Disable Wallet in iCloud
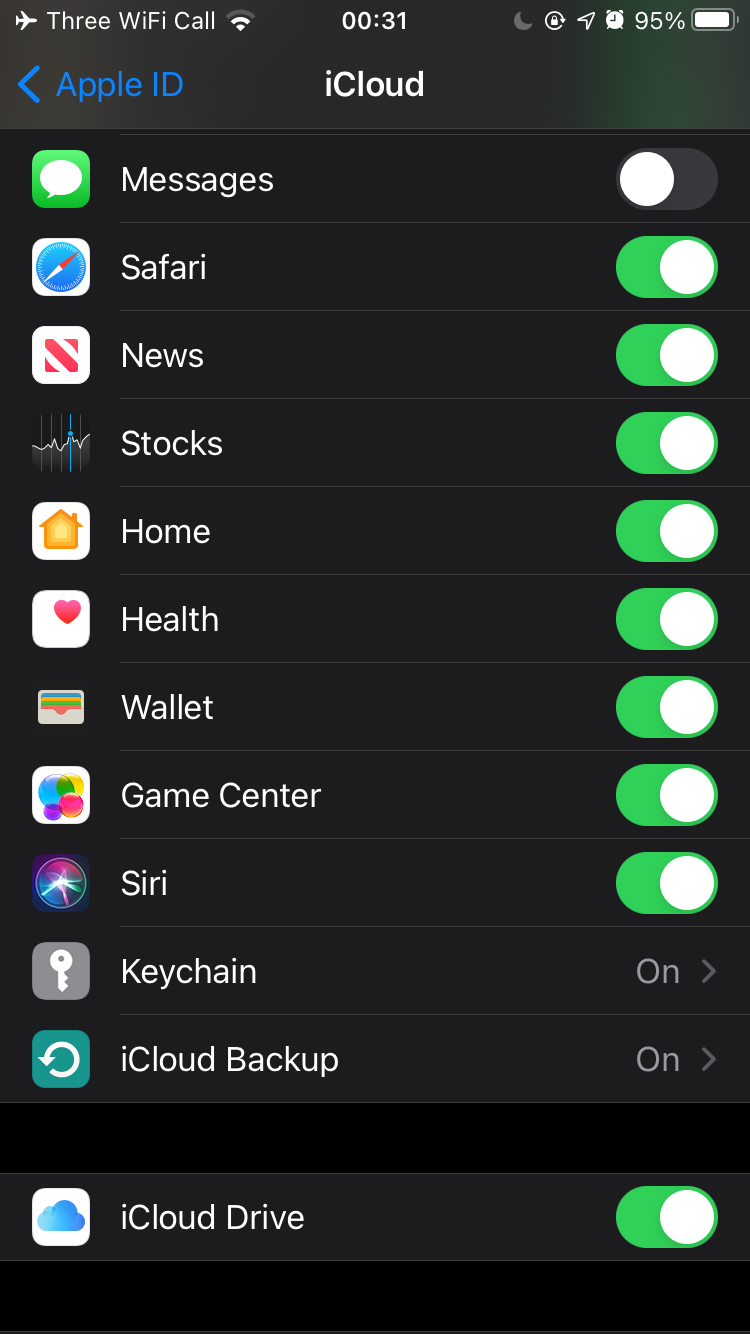The image size is (750, 1334). pyautogui.click(x=666, y=708)
